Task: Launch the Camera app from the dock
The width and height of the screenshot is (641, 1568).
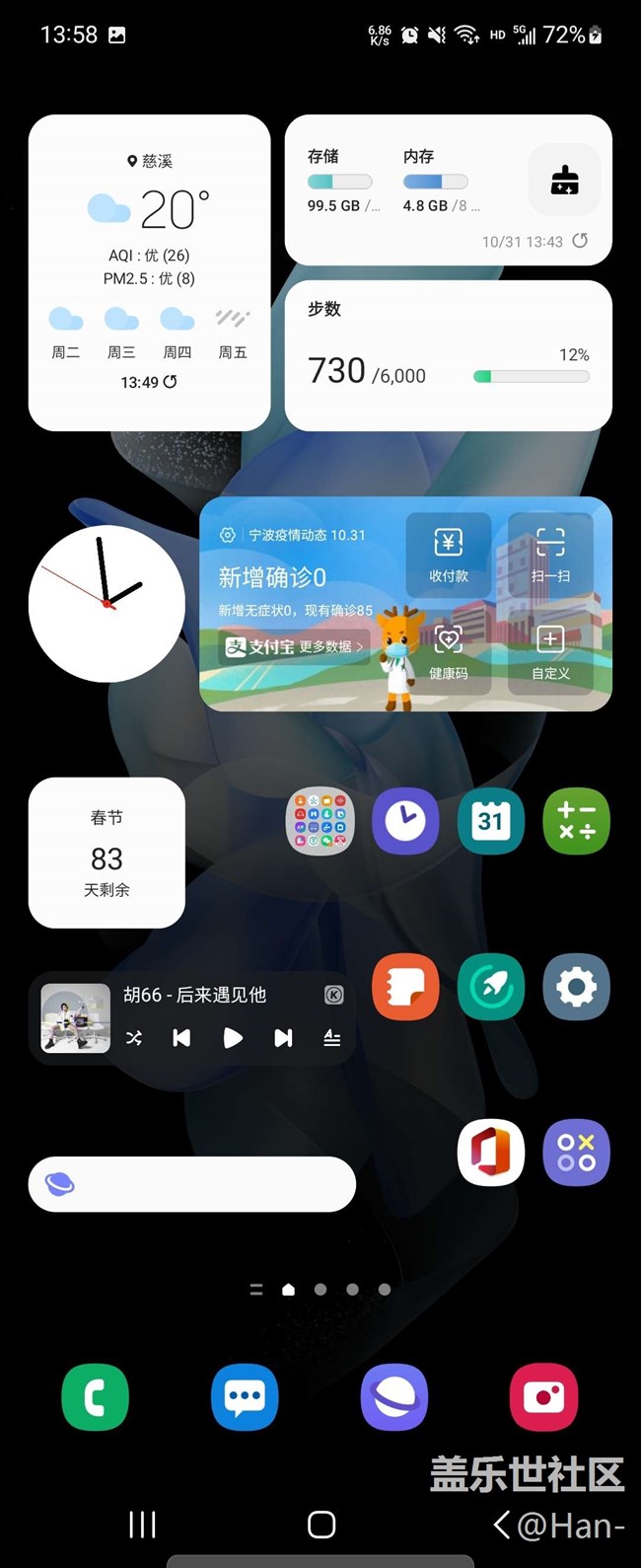Action: 543,1396
